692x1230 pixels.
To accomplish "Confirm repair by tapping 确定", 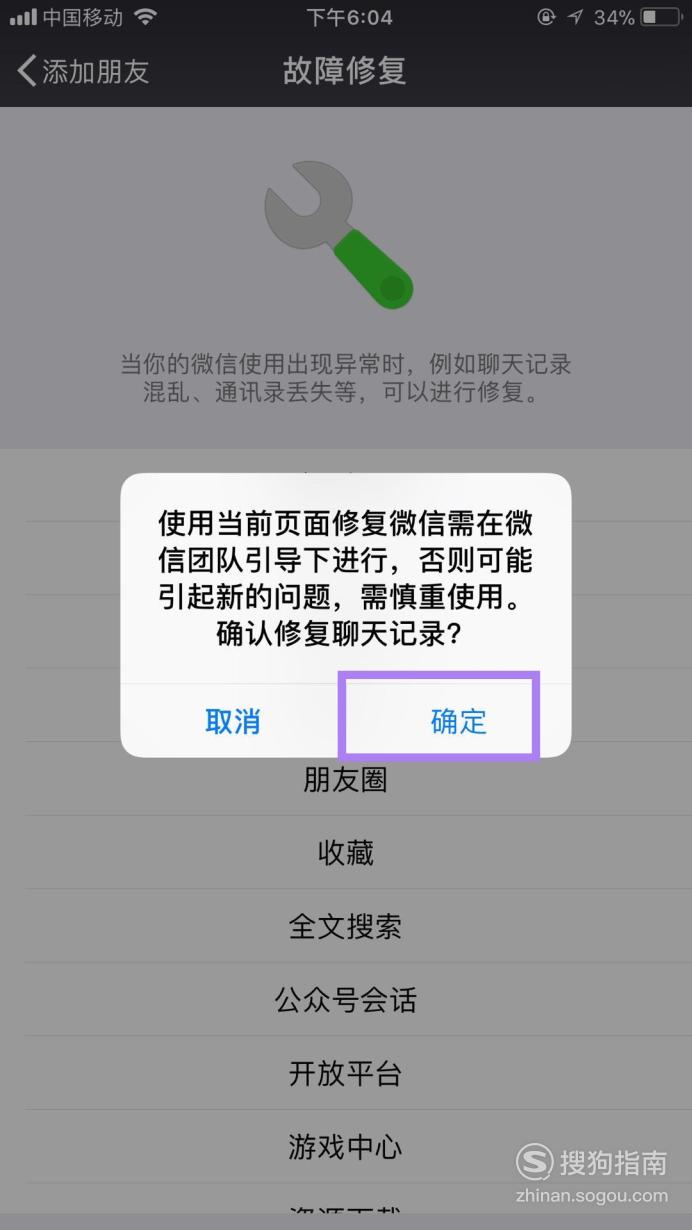I will coord(458,721).
